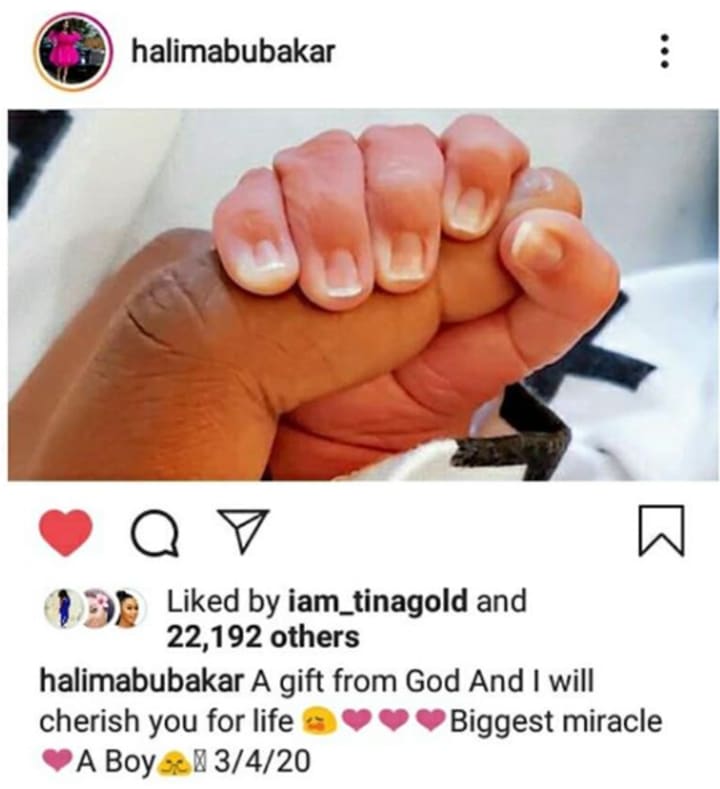Screen dimensions: 720x789
Task: Open the baby hand photo post
Action: [x=362, y=295]
